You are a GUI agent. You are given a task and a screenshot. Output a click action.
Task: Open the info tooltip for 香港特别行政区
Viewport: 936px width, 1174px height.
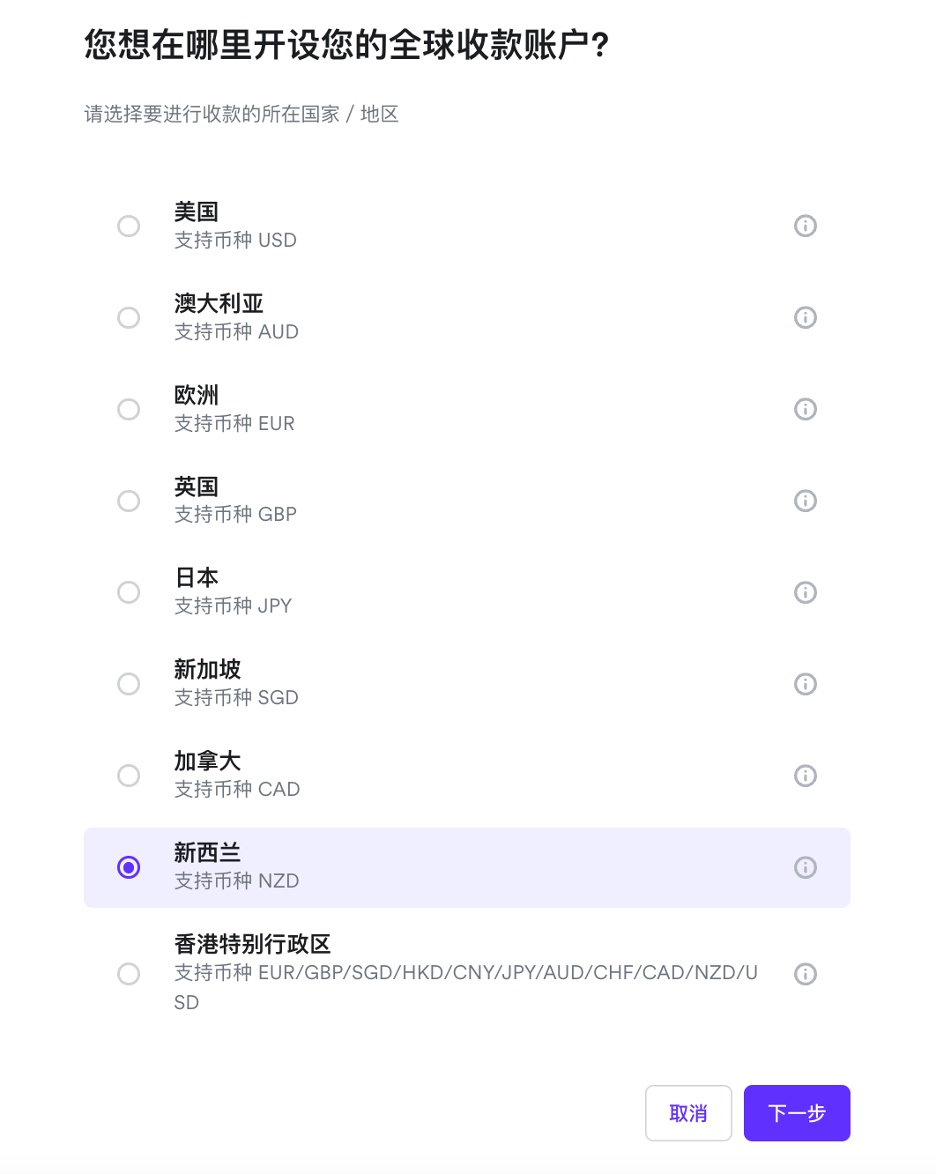(x=805, y=973)
